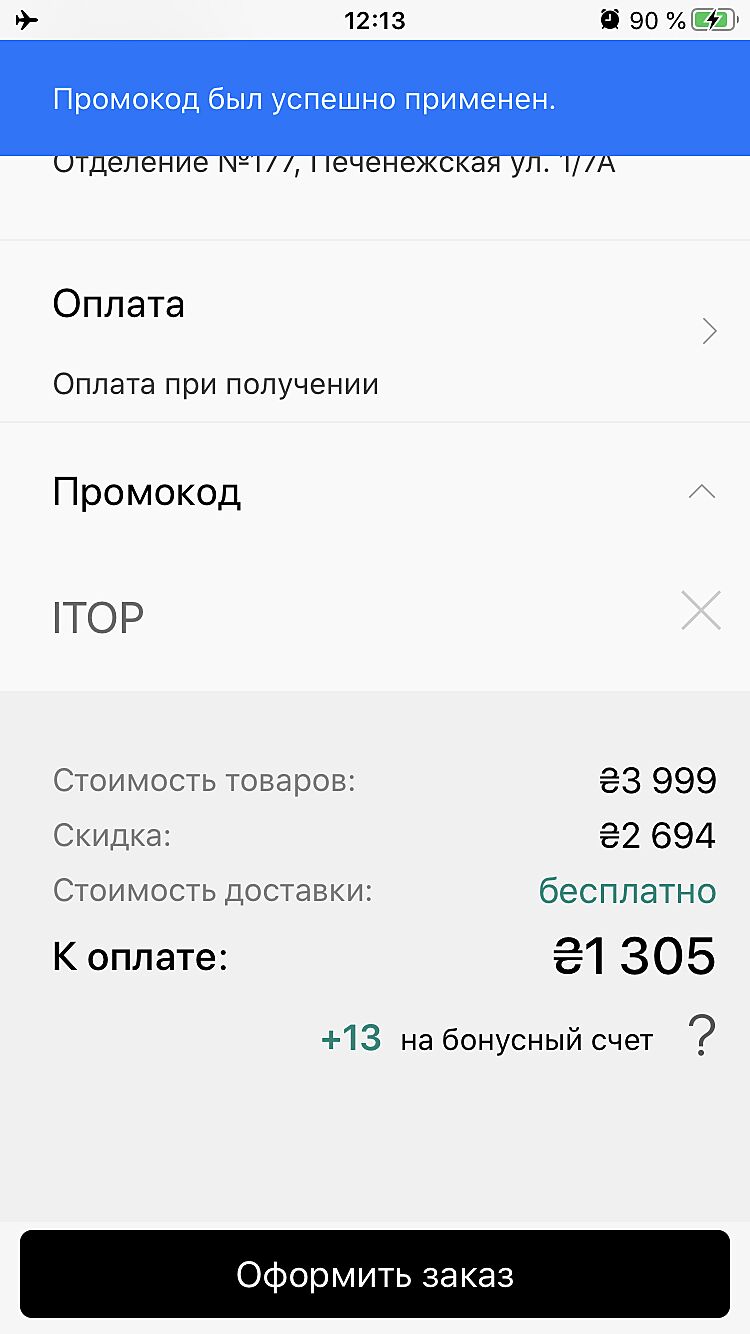Remove the applied ITOP promo code
Screen dimensions: 750x1334
click(701, 611)
